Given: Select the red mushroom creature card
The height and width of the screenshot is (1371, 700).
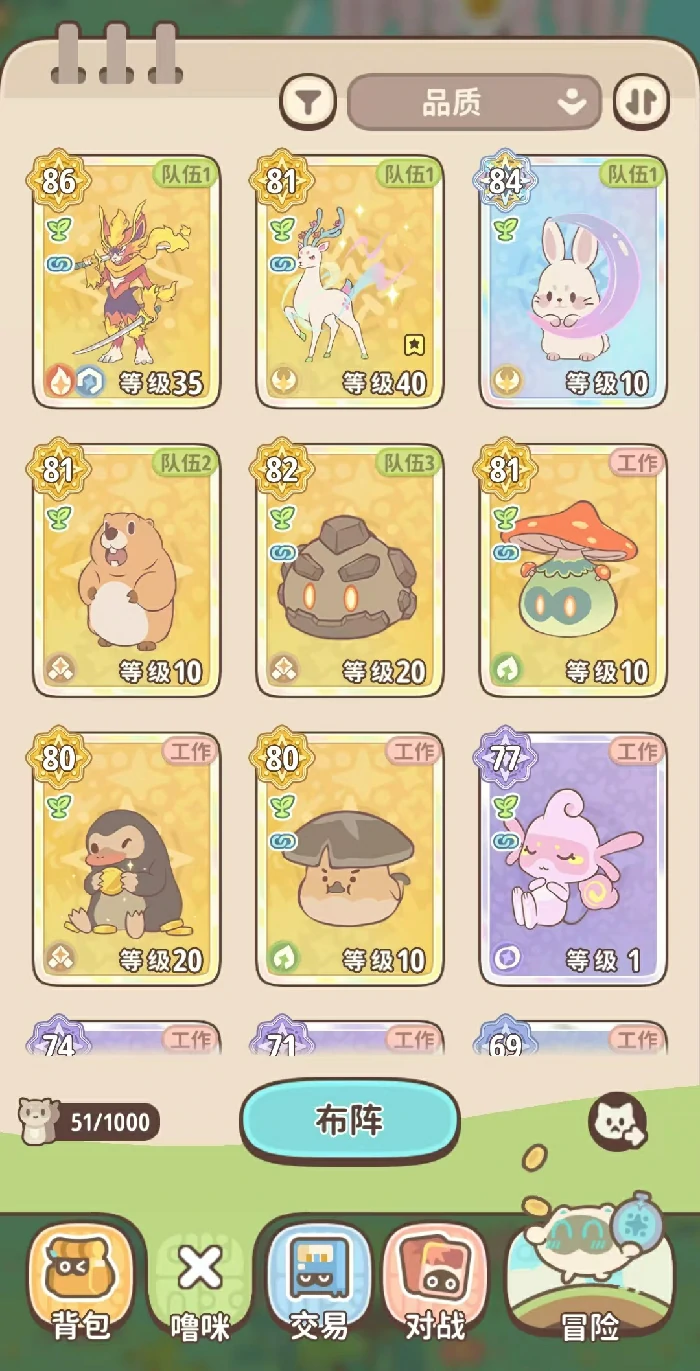Looking at the screenshot, I should [573, 570].
